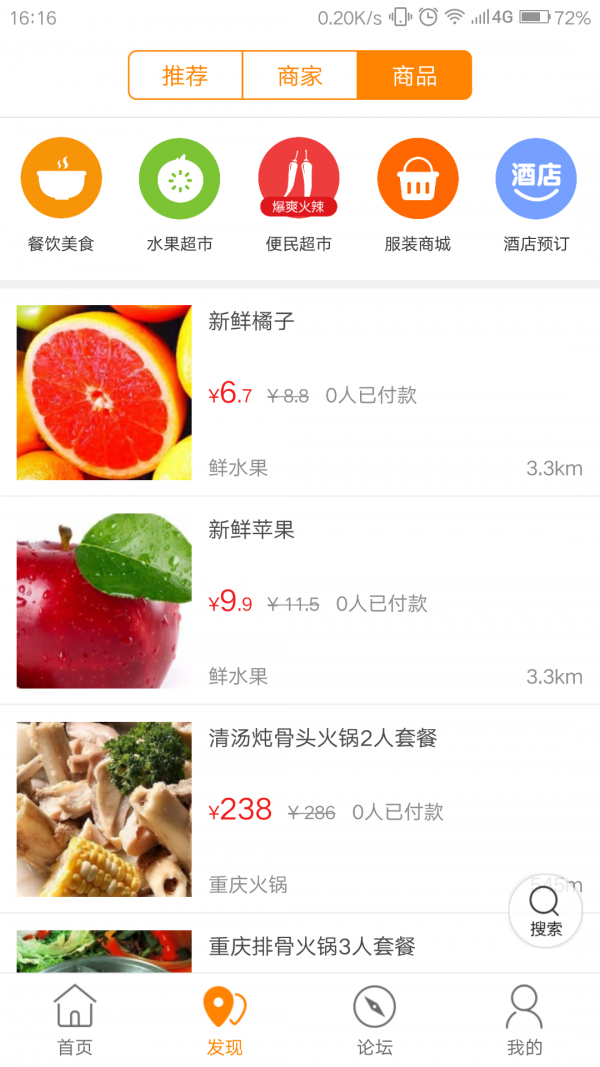Open the 餐饮美食 category
Viewport: 600px width, 1067px height.
click(61, 194)
